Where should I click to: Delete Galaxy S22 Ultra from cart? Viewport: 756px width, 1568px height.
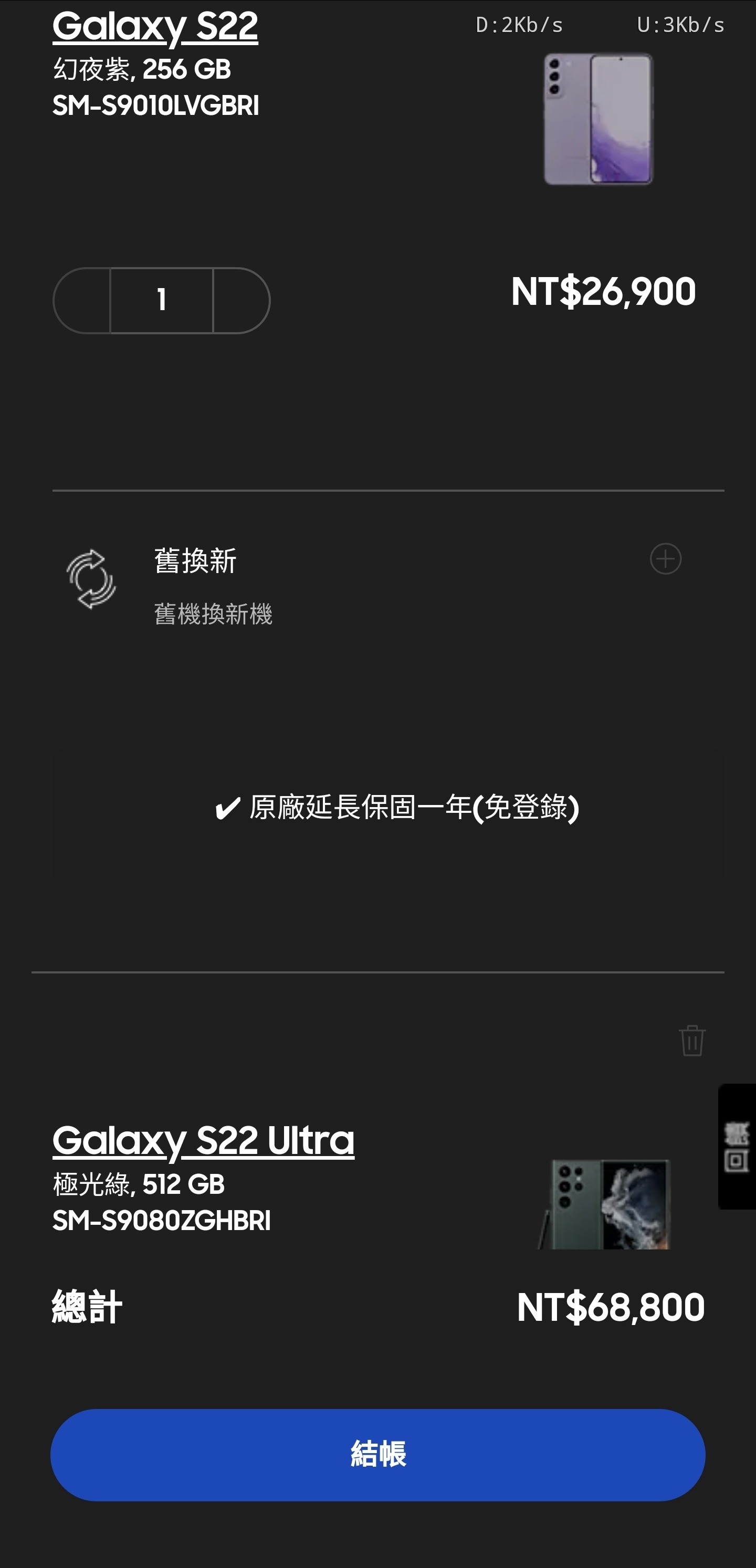tap(692, 1040)
